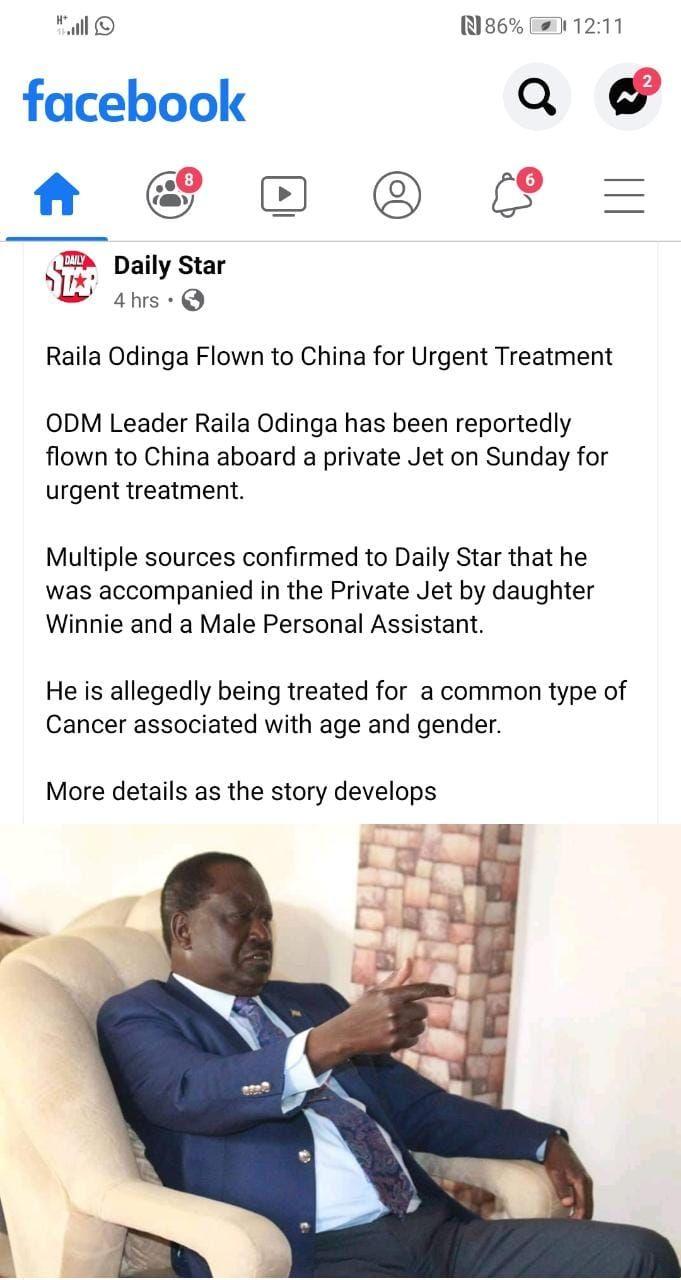Switch to the Profile tab
The height and width of the screenshot is (1280, 681).
tap(397, 195)
